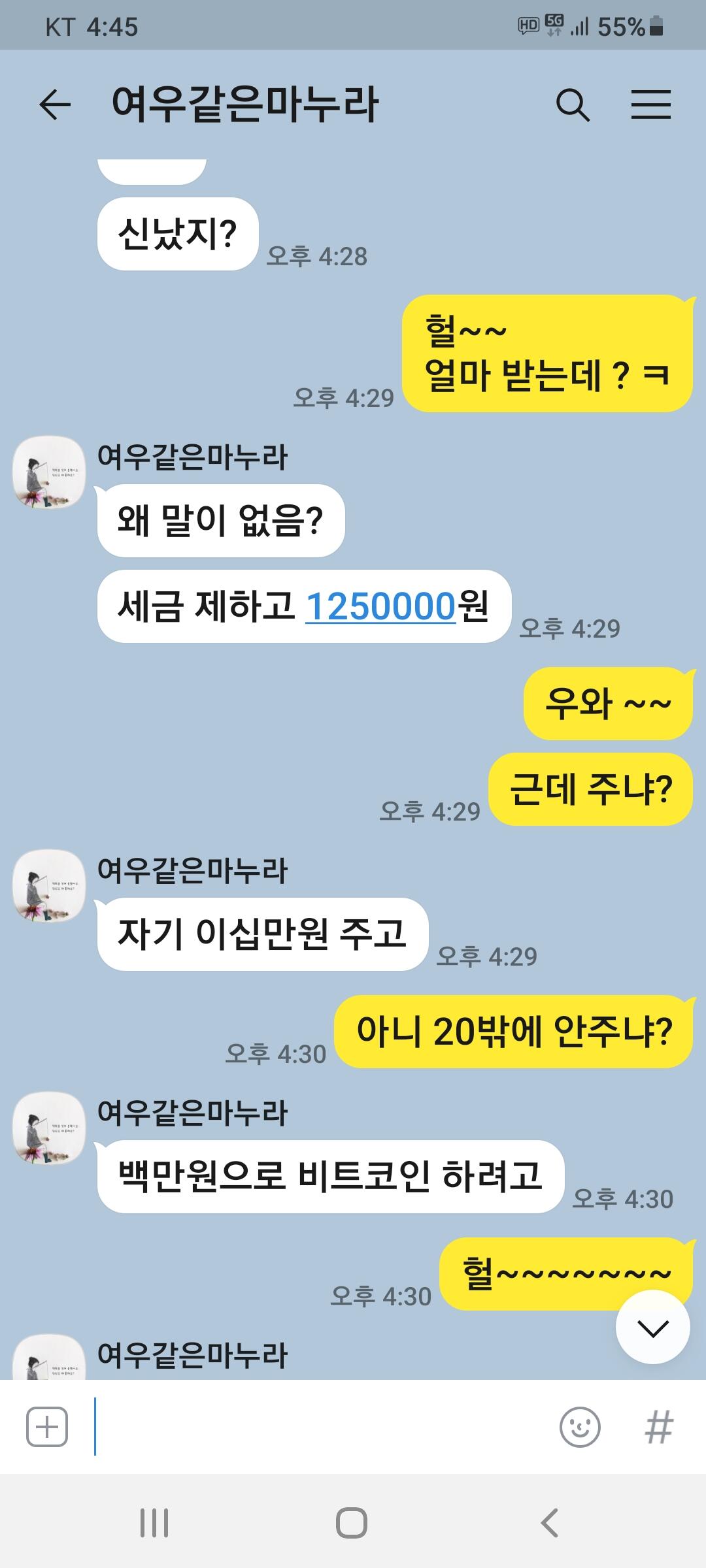The width and height of the screenshot is (706, 1568).
Task: Jump to the latest message arrow
Action: point(652,1328)
